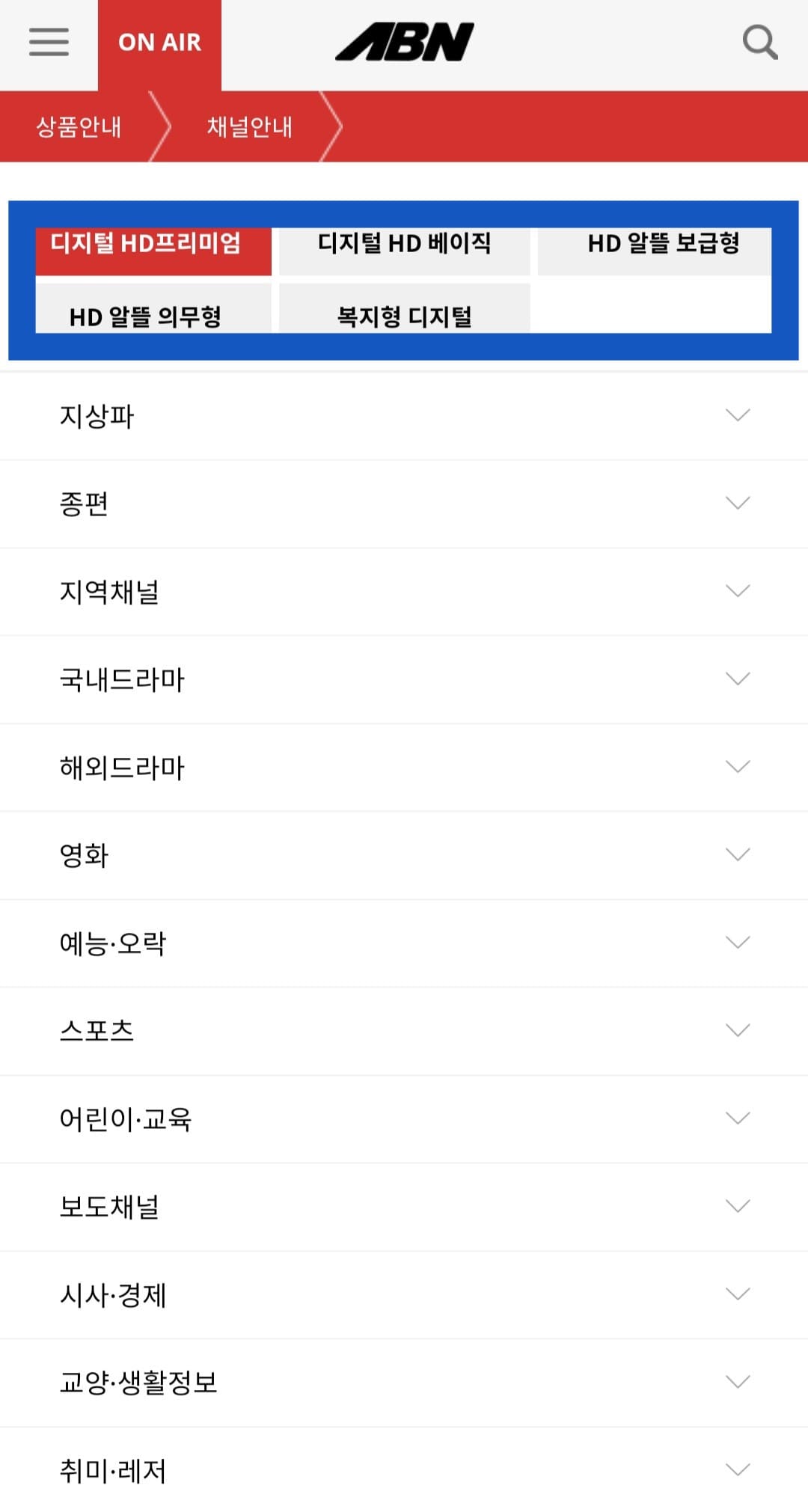Show channels under 국내드라마
The width and height of the screenshot is (808, 1512).
(x=404, y=679)
